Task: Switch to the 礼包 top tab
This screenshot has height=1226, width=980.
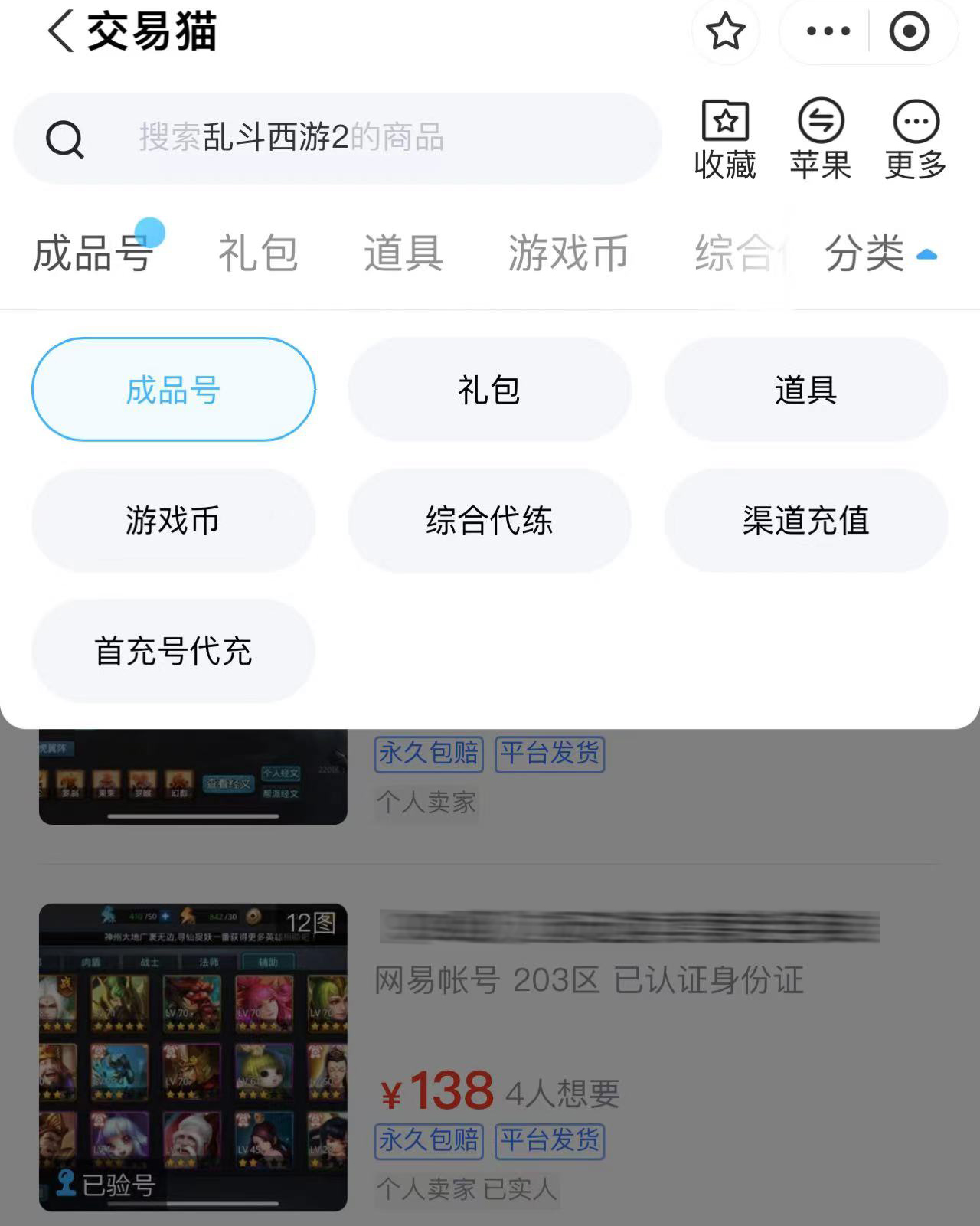Action: pos(258,253)
